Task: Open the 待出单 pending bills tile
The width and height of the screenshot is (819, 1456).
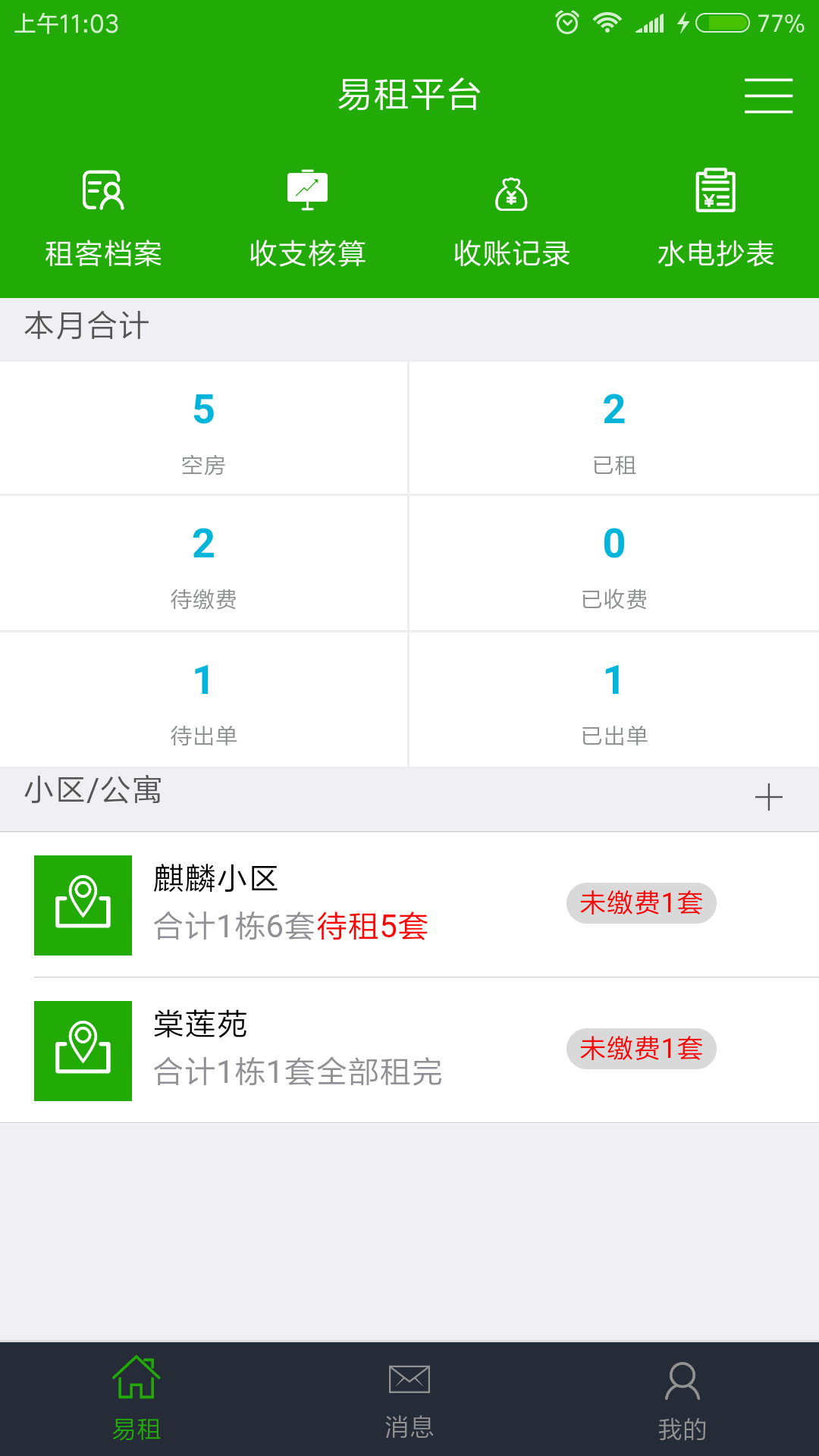Action: pos(203,700)
